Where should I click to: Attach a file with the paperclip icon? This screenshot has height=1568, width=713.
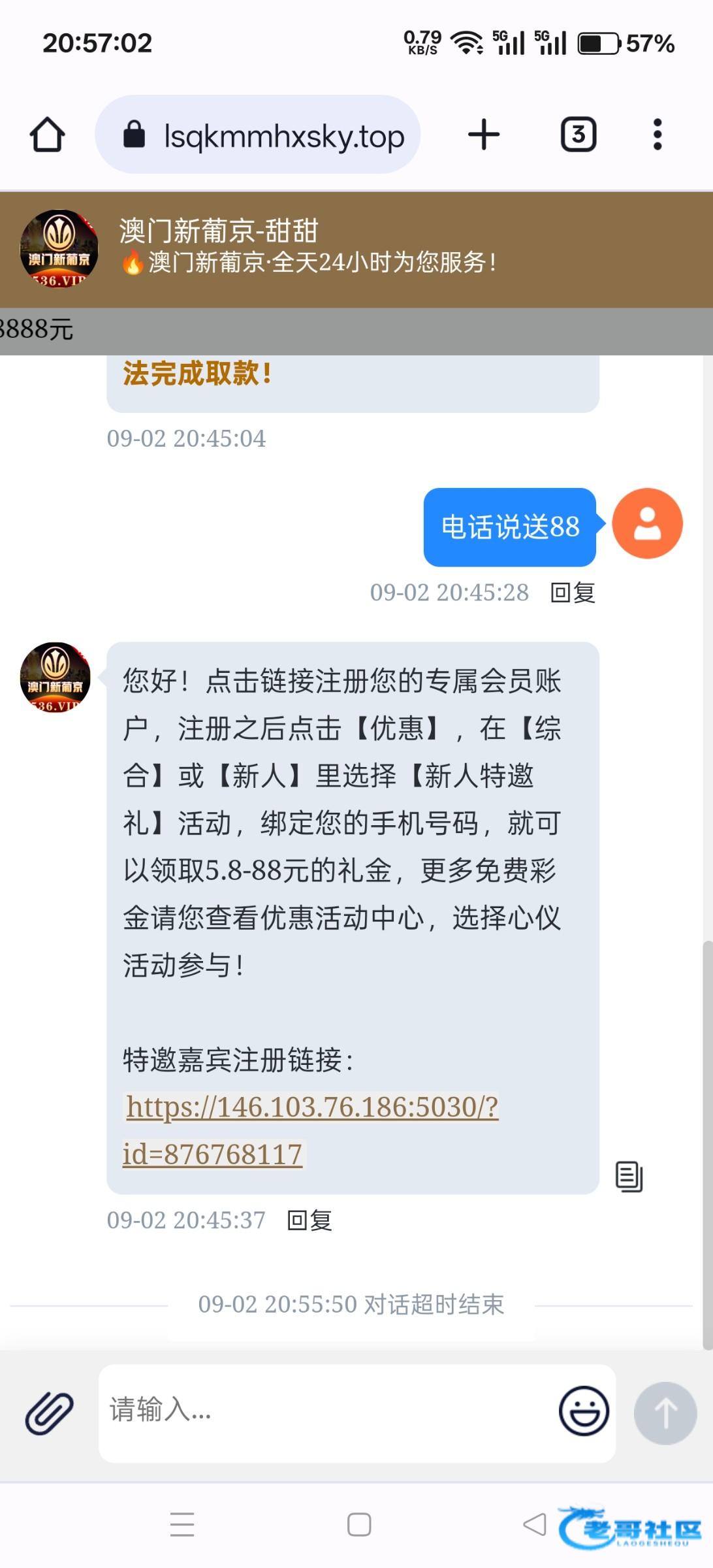click(x=50, y=1413)
